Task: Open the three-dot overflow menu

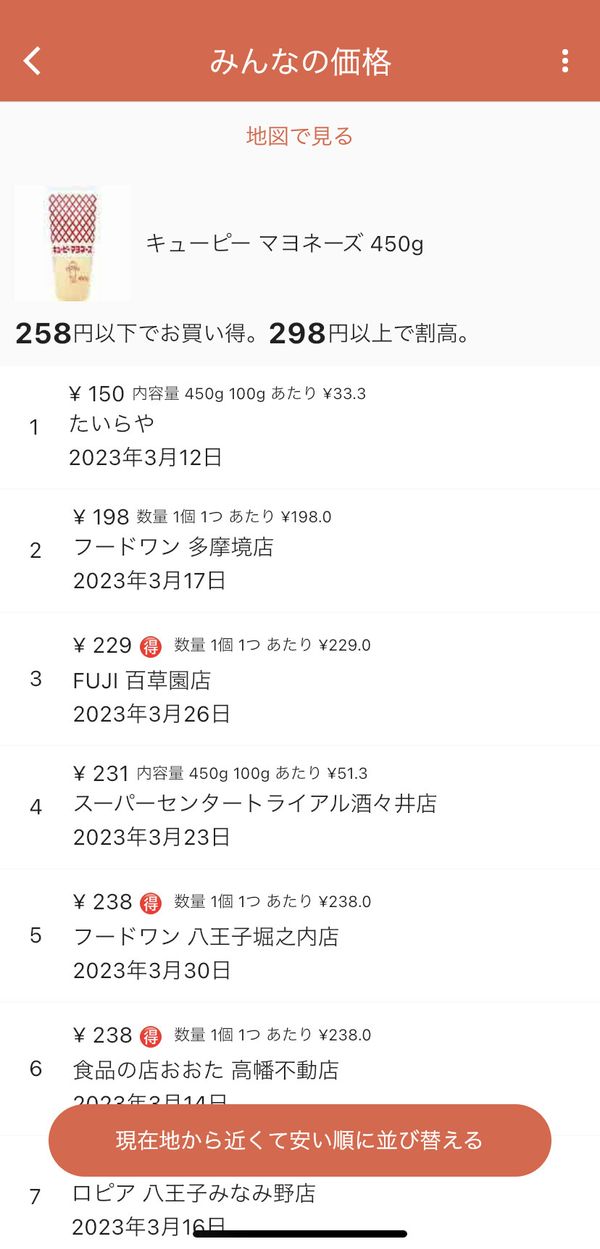Action: pos(565,61)
